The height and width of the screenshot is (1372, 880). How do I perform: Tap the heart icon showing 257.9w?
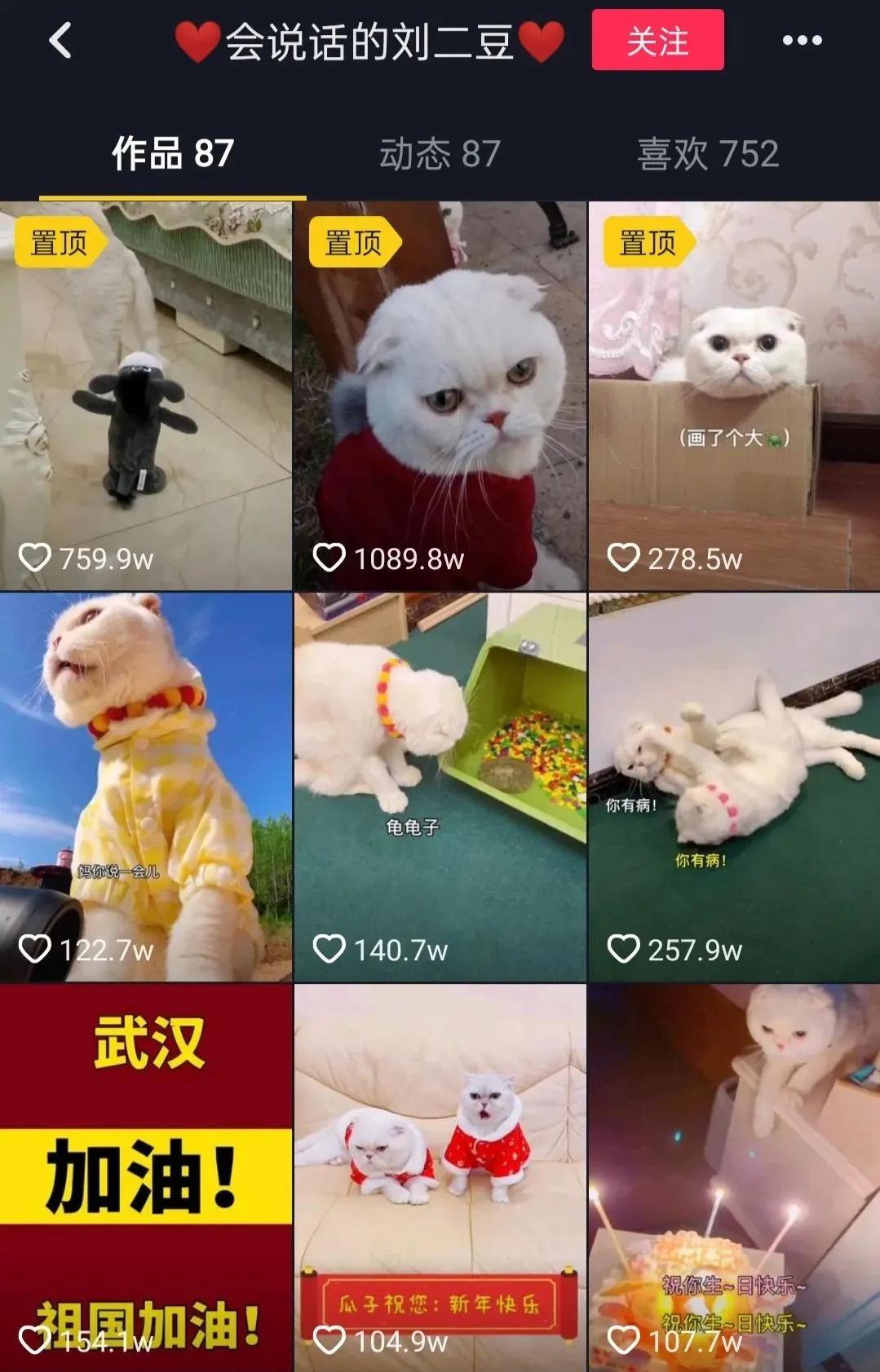click(625, 948)
